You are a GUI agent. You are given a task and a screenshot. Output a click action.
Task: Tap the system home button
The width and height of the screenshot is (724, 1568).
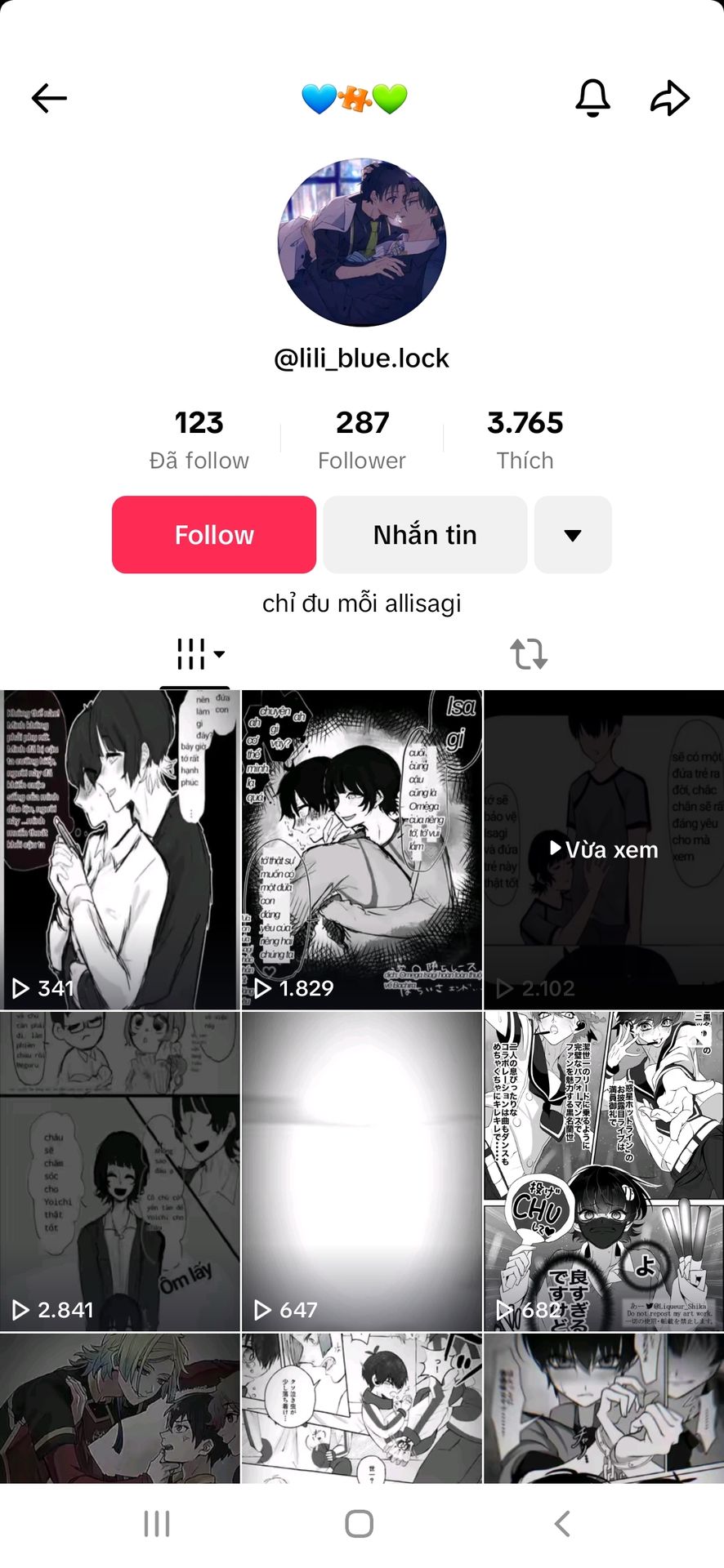[x=360, y=1524]
